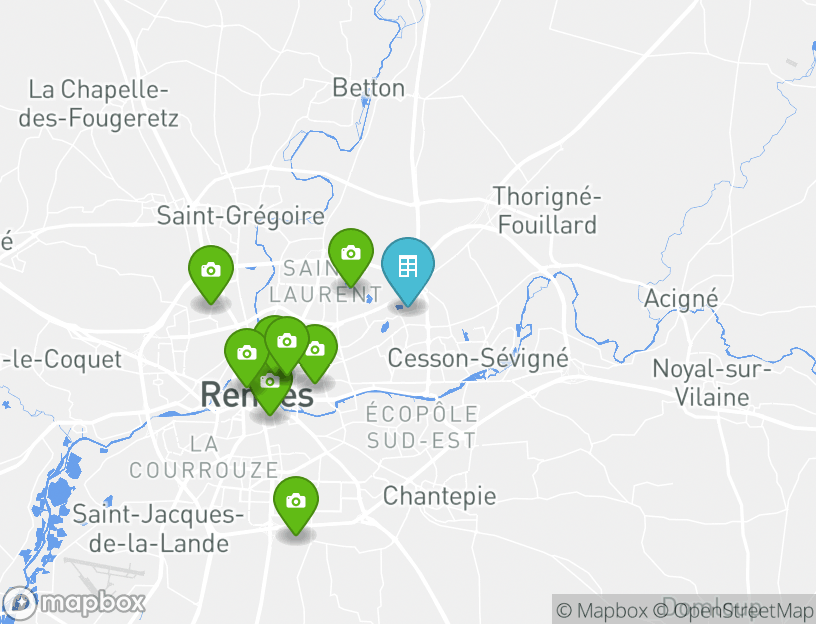Open the © Mapbox attribution link
The height and width of the screenshot is (624, 816).
(603, 610)
